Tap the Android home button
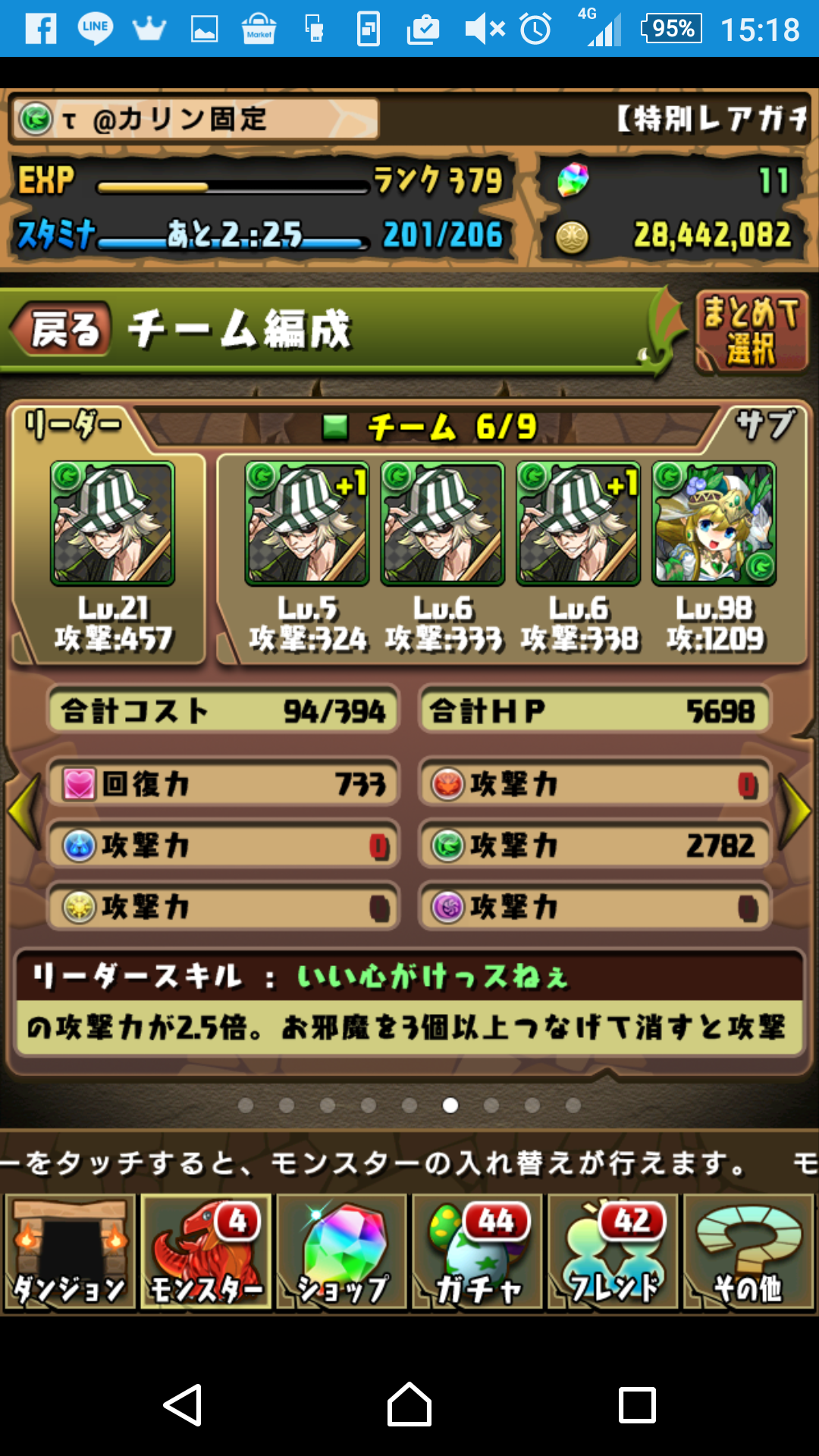819x1456 pixels. [409, 1405]
